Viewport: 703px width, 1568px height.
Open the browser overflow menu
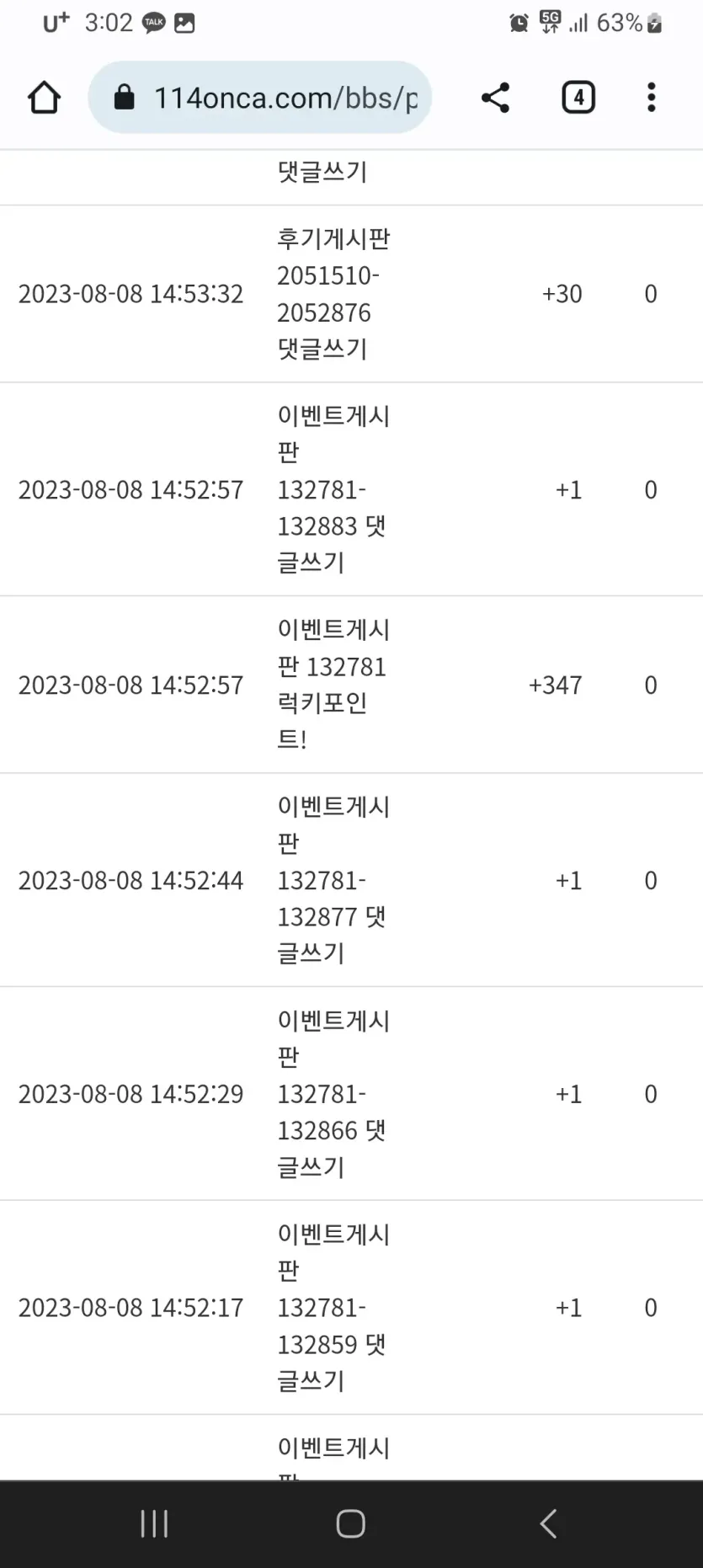coord(651,98)
